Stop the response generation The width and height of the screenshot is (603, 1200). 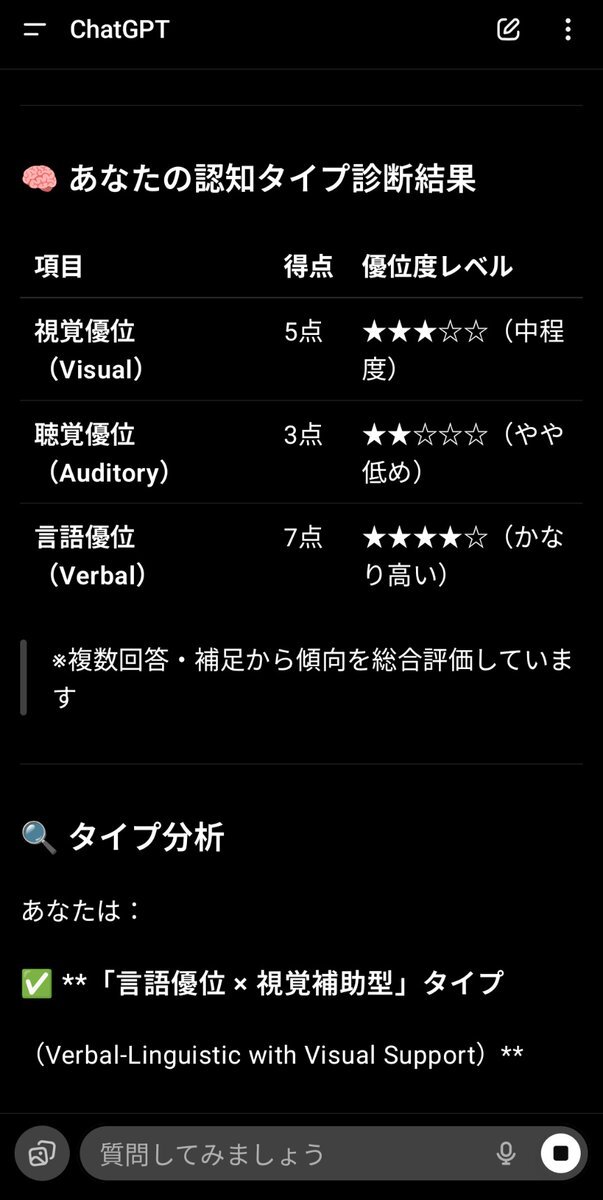coord(560,1154)
